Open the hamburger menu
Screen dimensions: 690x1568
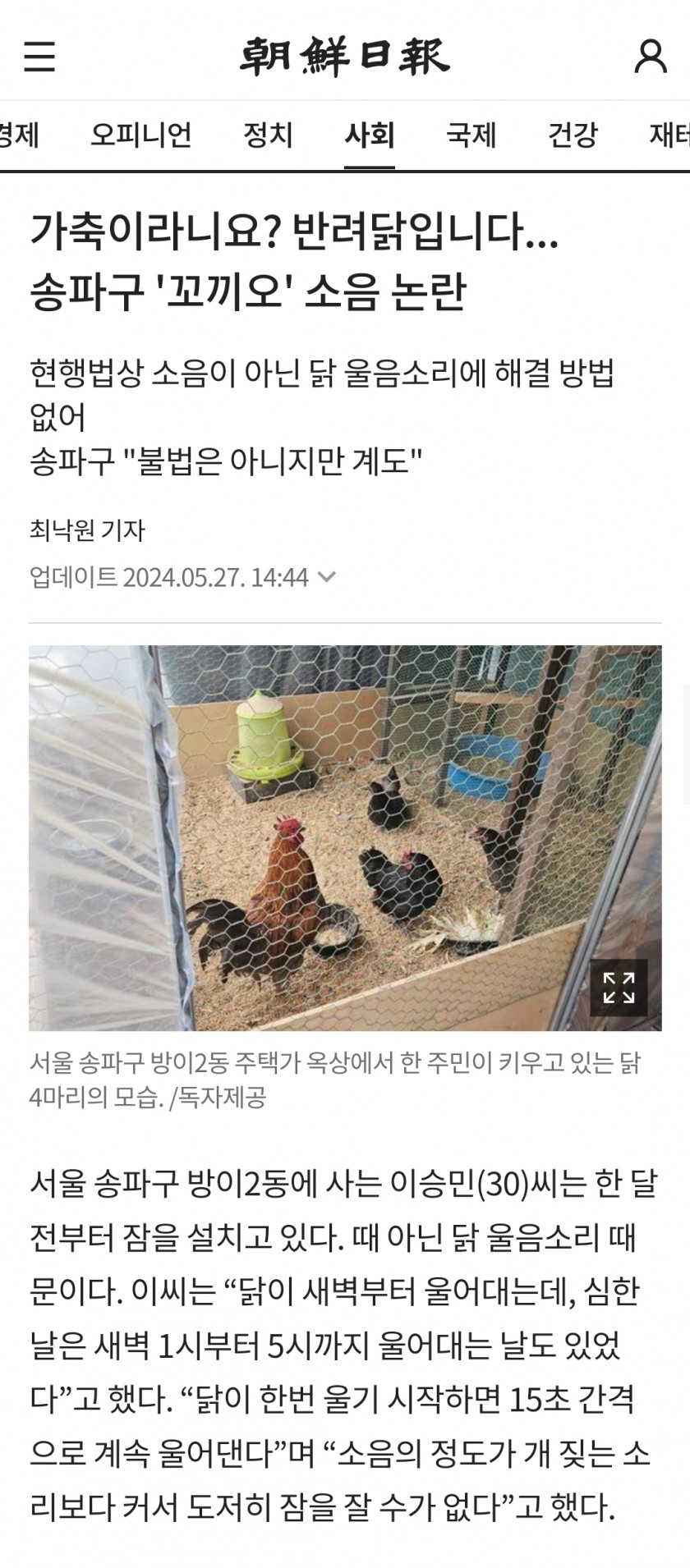(x=39, y=56)
